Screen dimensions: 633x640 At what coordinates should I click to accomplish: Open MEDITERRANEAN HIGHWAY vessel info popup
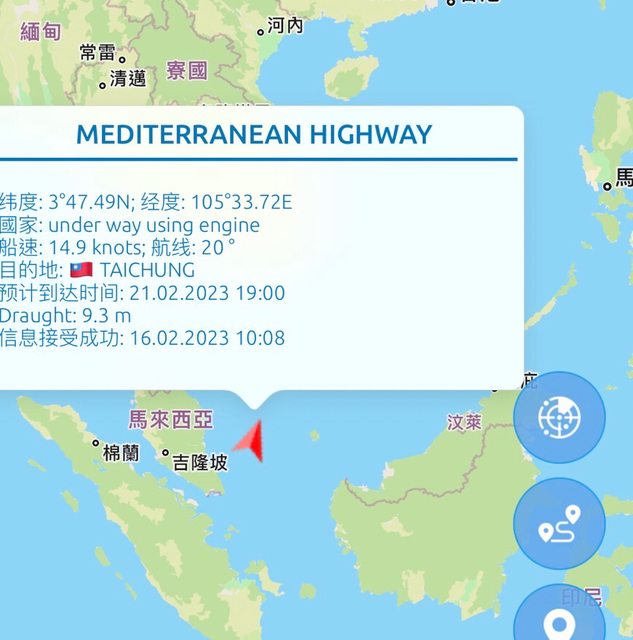click(254, 135)
